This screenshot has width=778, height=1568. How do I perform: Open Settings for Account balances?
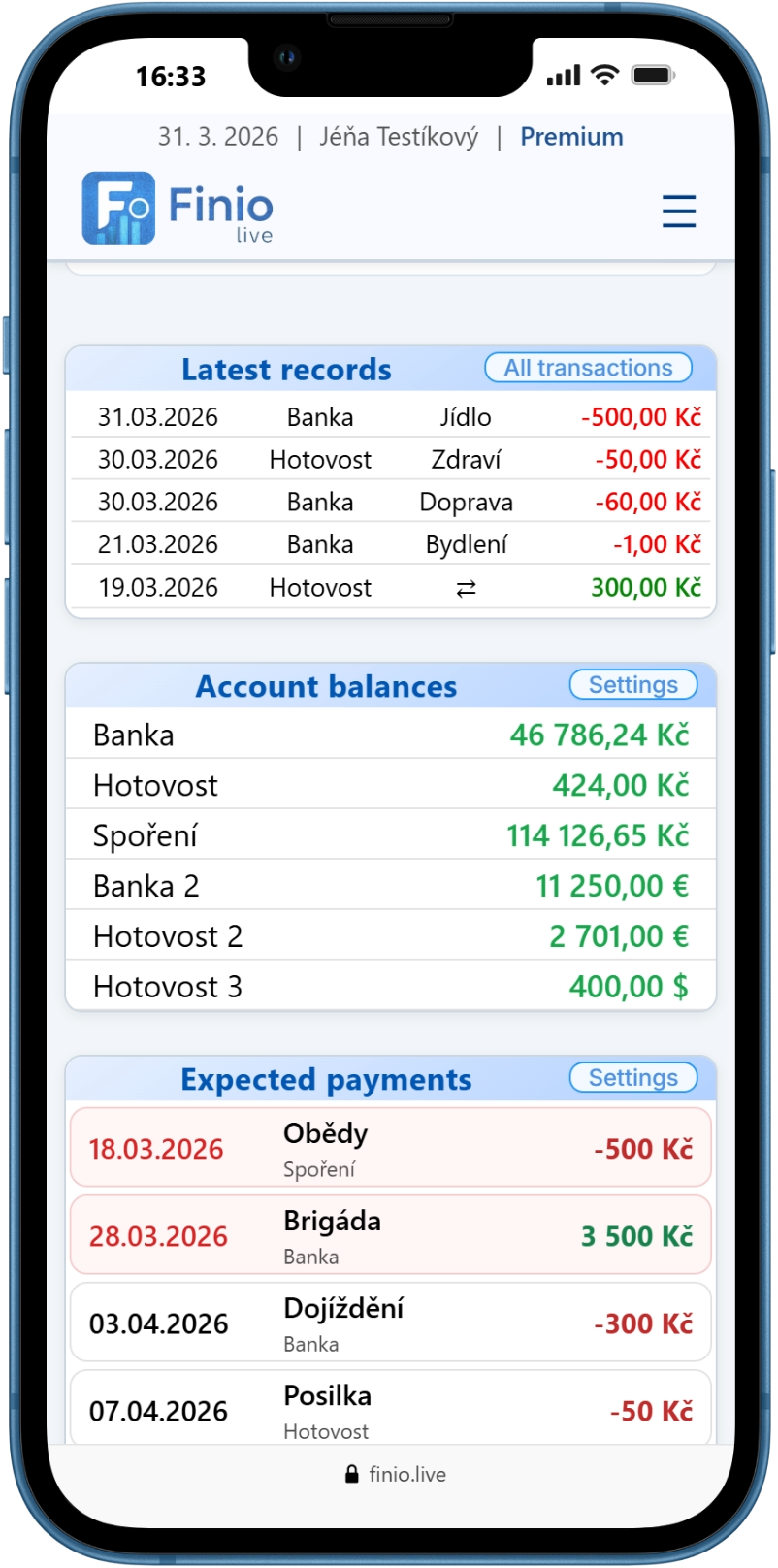point(632,685)
